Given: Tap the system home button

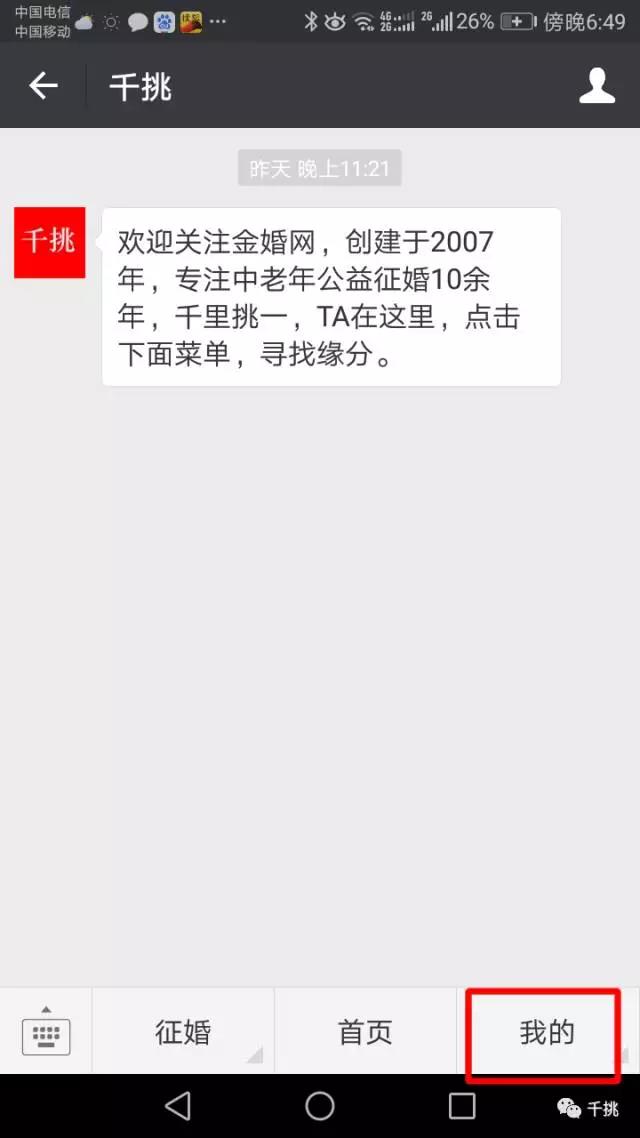Looking at the screenshot, I should (319, 1106).
